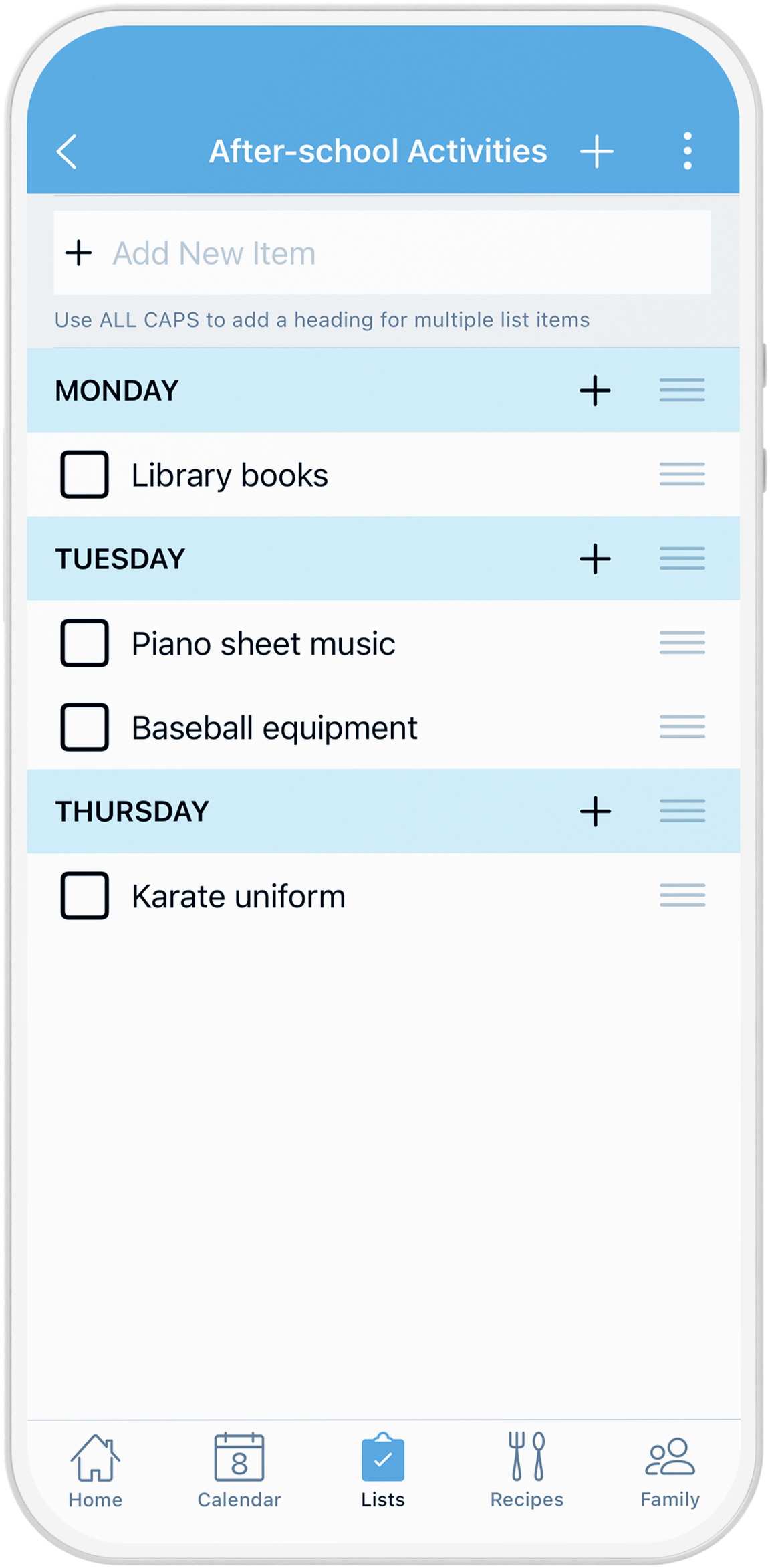Check the Piano sheet music box
The height and width of the screenshot is (1568, 770).
coord(84,643)
